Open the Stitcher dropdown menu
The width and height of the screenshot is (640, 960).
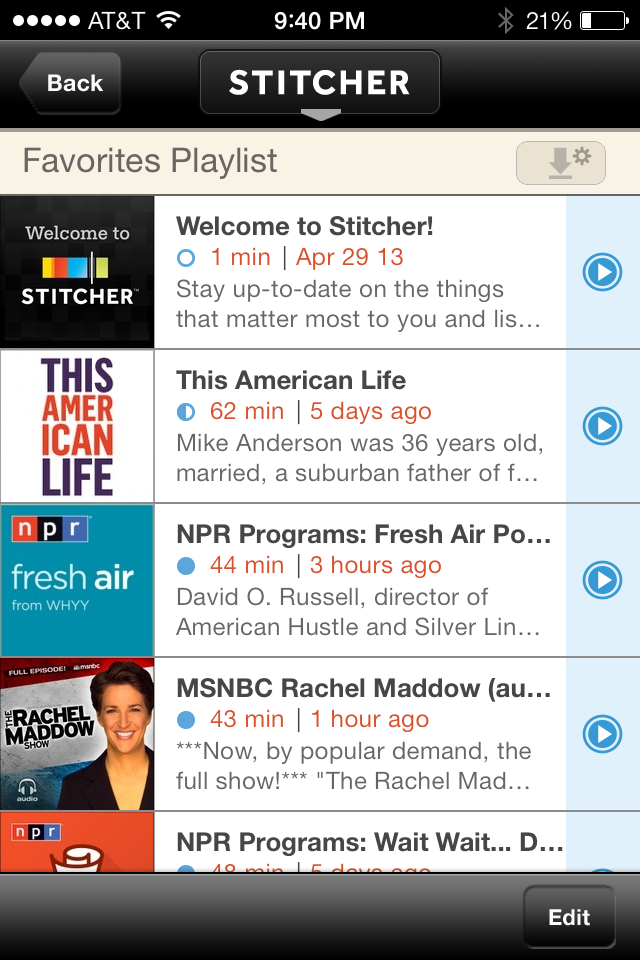pyautogui.click(x=319, y=83)
